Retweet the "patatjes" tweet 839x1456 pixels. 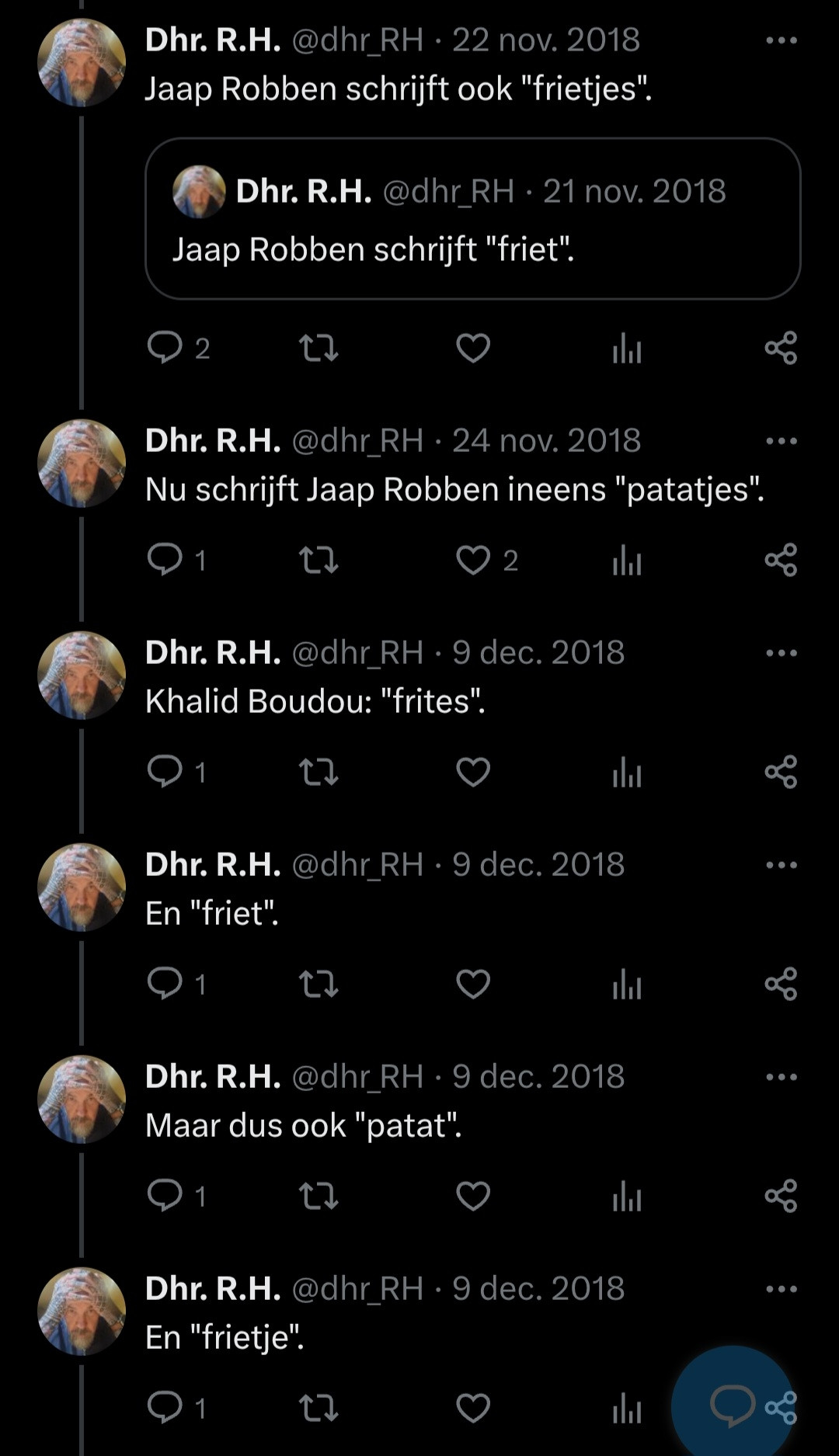pyautogui.click(x=319, y=560)
